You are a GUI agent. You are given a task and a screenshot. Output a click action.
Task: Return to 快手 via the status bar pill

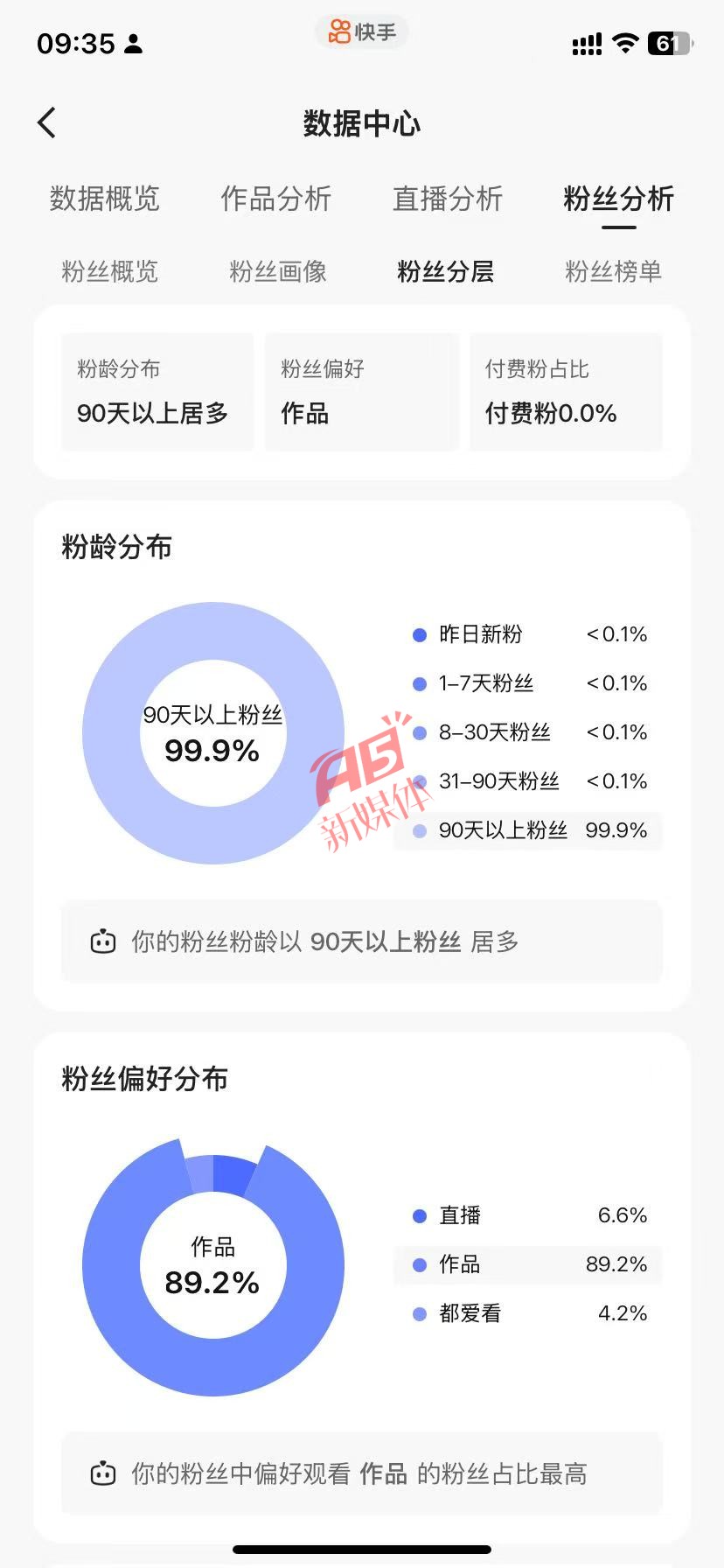(362, 32)
